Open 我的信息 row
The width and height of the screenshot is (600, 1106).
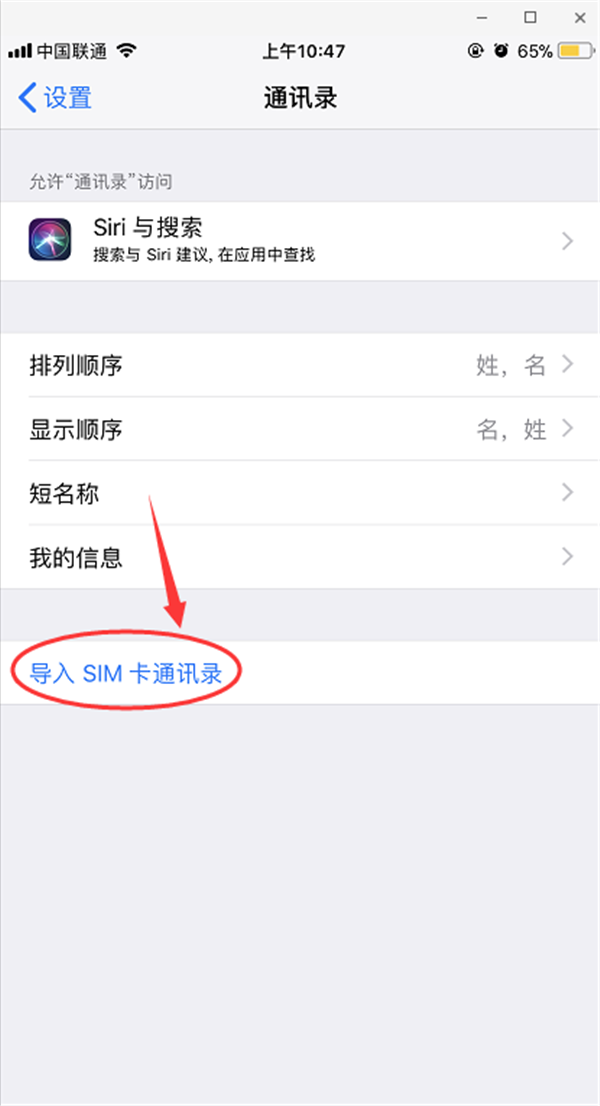(300, 557)
